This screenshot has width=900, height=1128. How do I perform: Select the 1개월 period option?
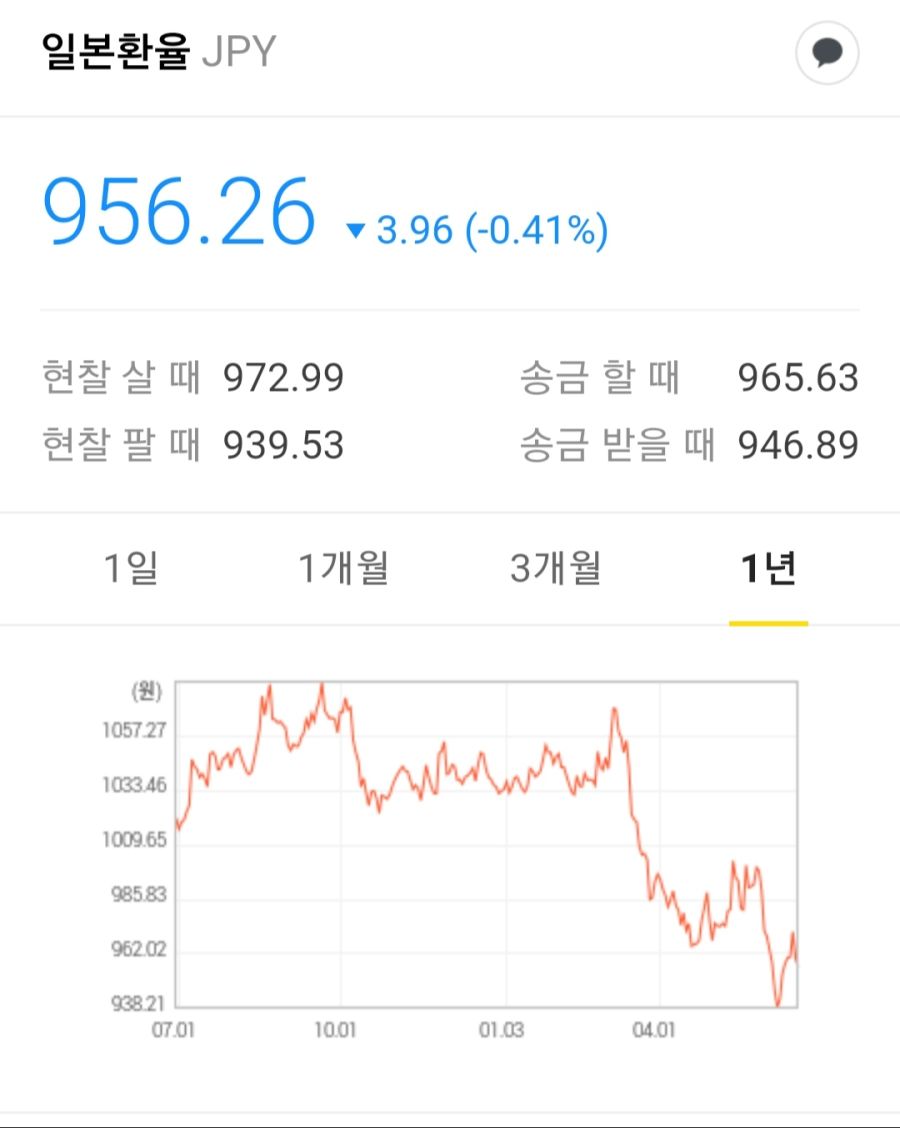343,567
